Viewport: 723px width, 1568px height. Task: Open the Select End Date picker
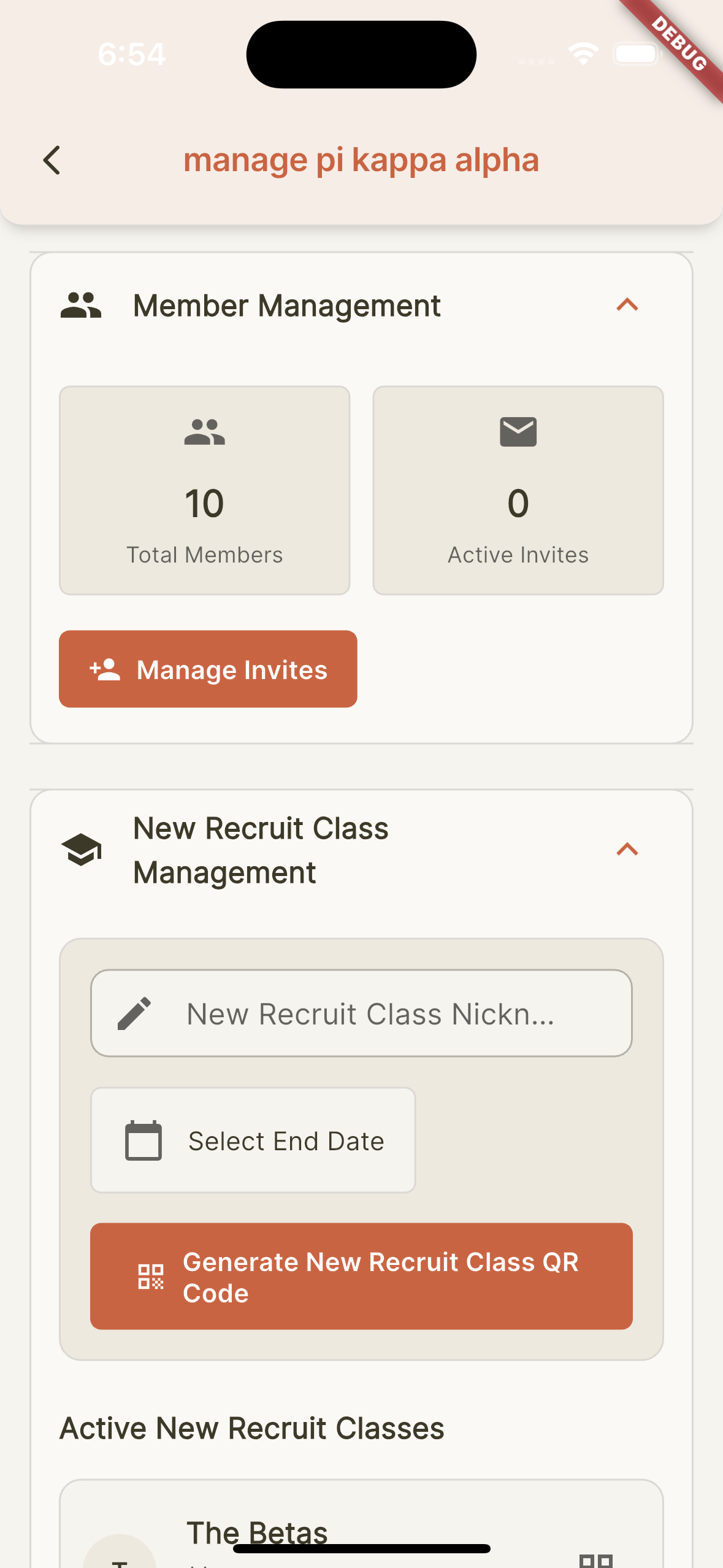[253, 1140]
